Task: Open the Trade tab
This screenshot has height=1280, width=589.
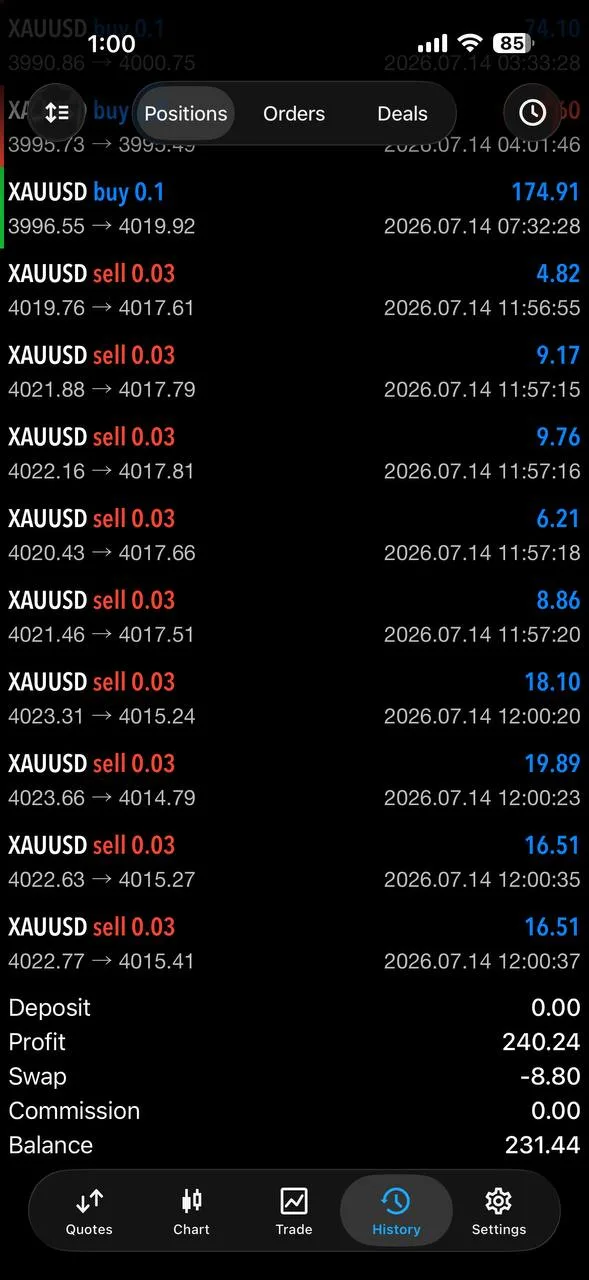Action: click(x=294, y=1211)
